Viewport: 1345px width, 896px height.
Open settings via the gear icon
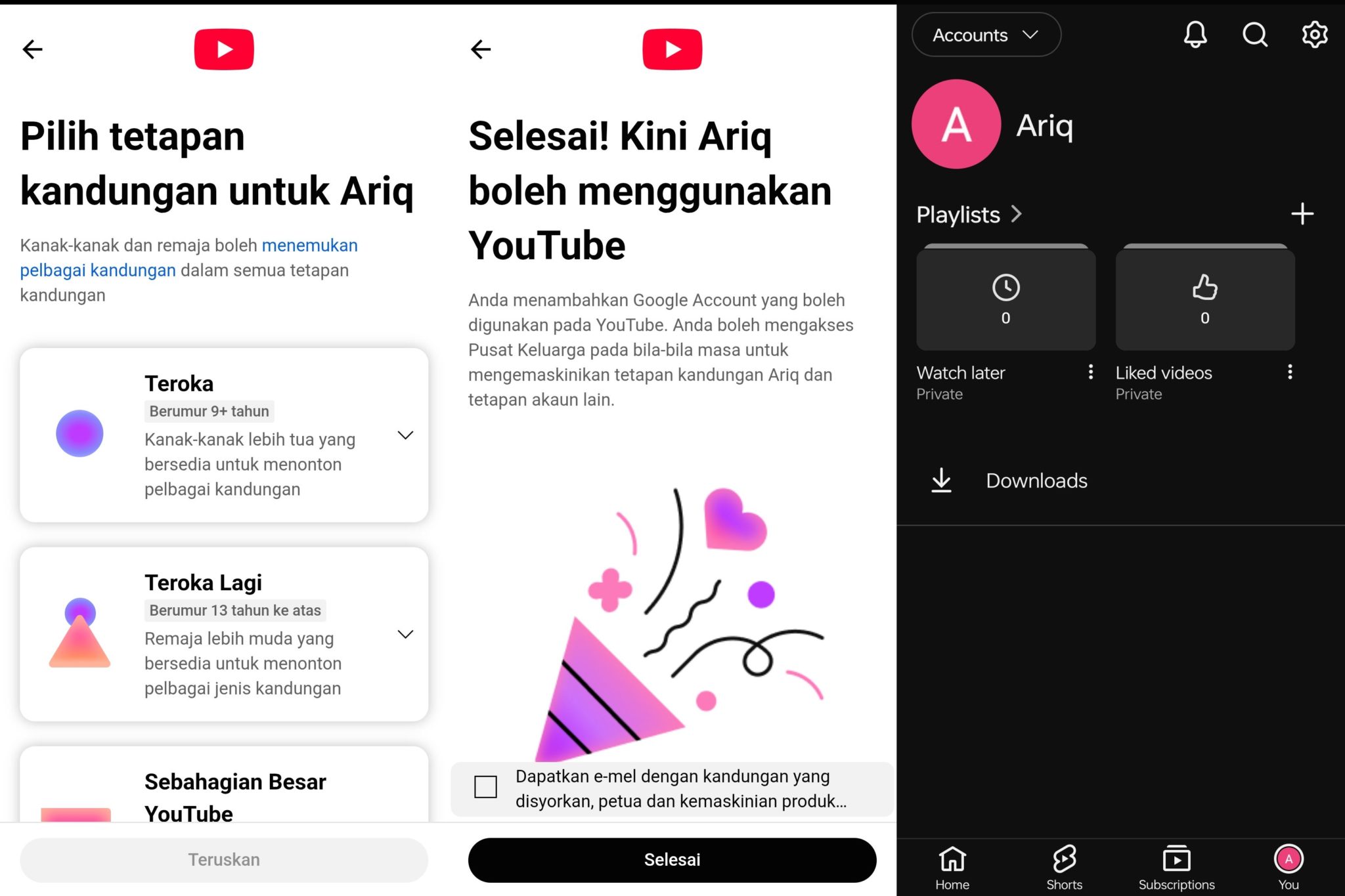(x=1315, y=35)
